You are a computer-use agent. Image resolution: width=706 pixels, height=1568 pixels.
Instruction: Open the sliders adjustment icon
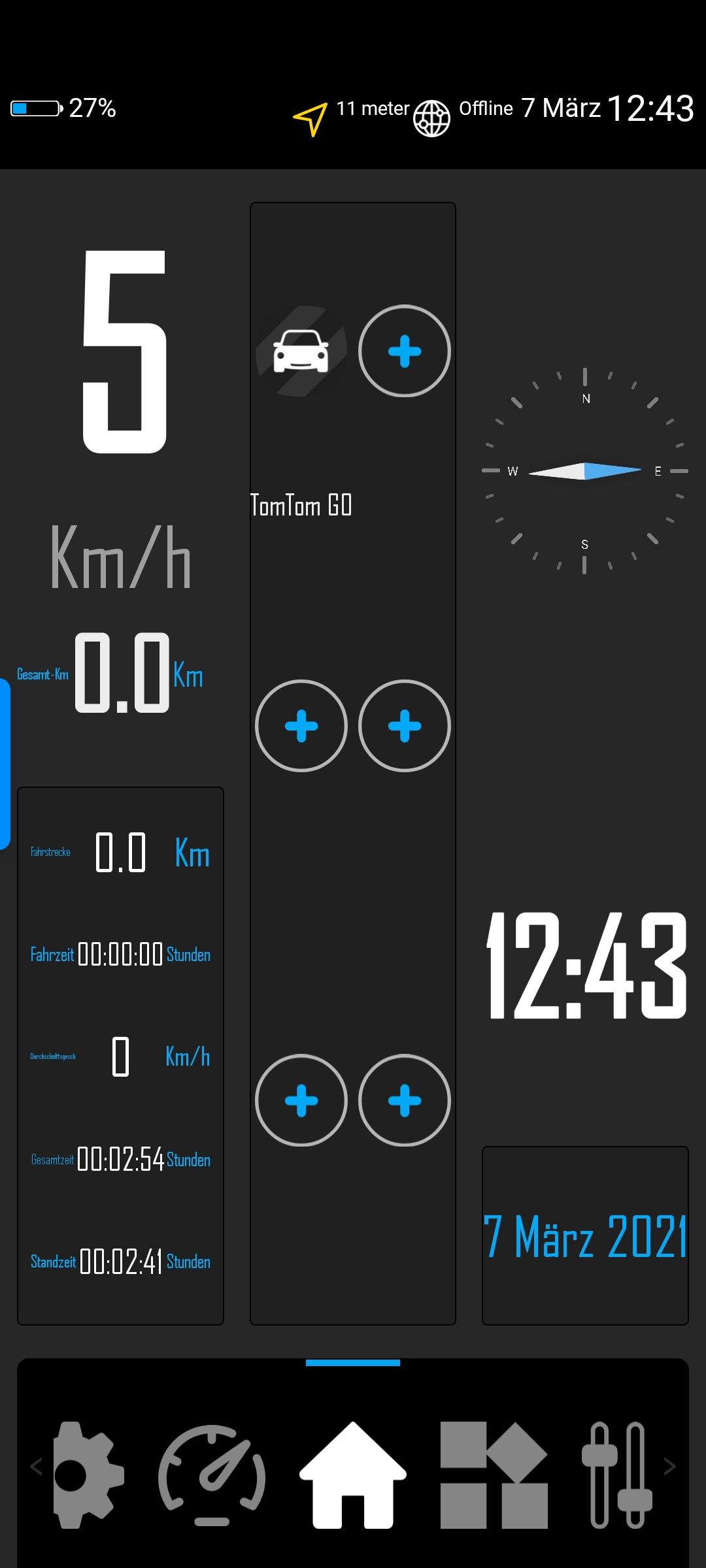(617, 1475)
